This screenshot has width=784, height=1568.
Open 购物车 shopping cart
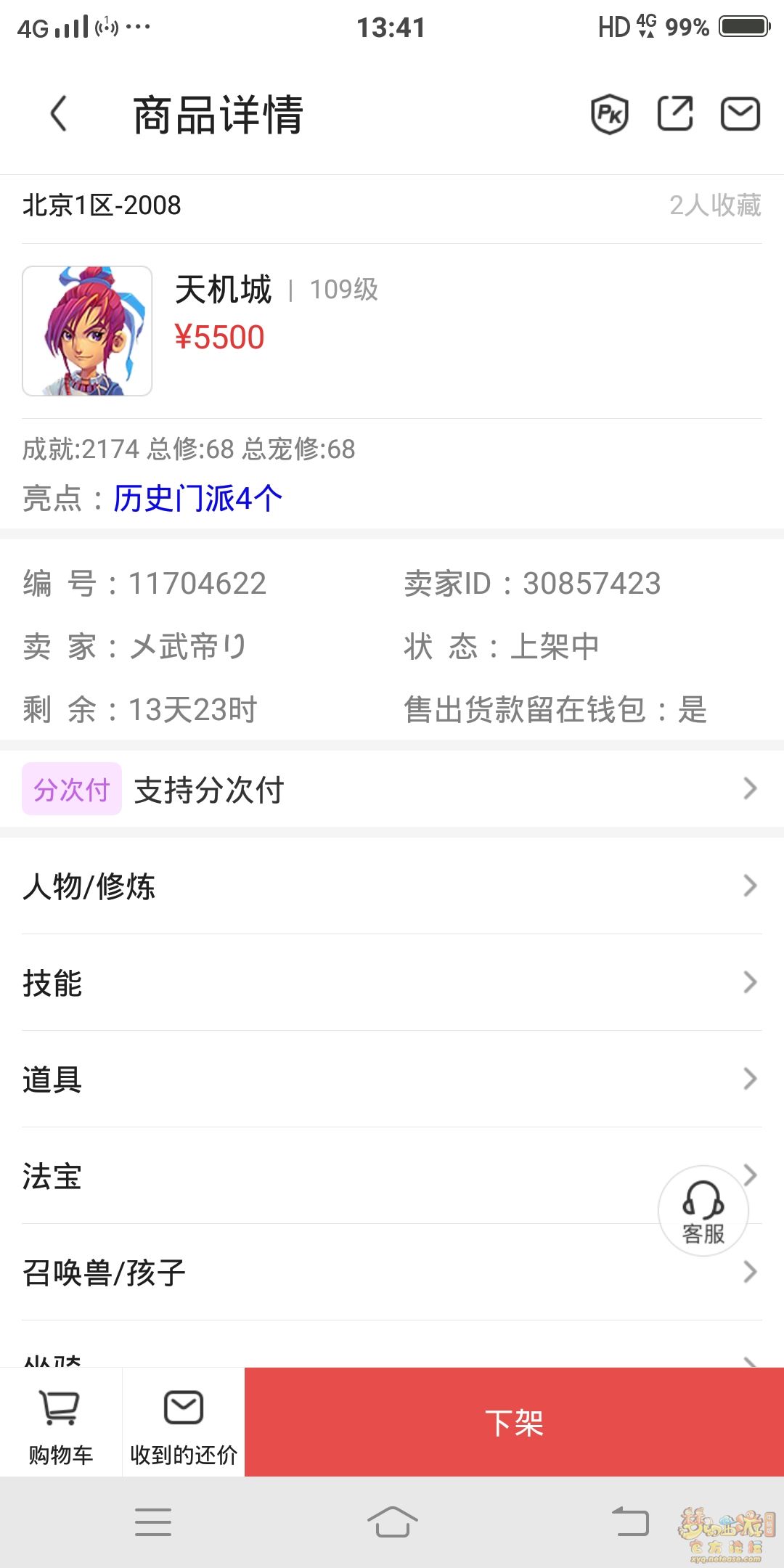pyautogui.click(x=61, y=1422)
